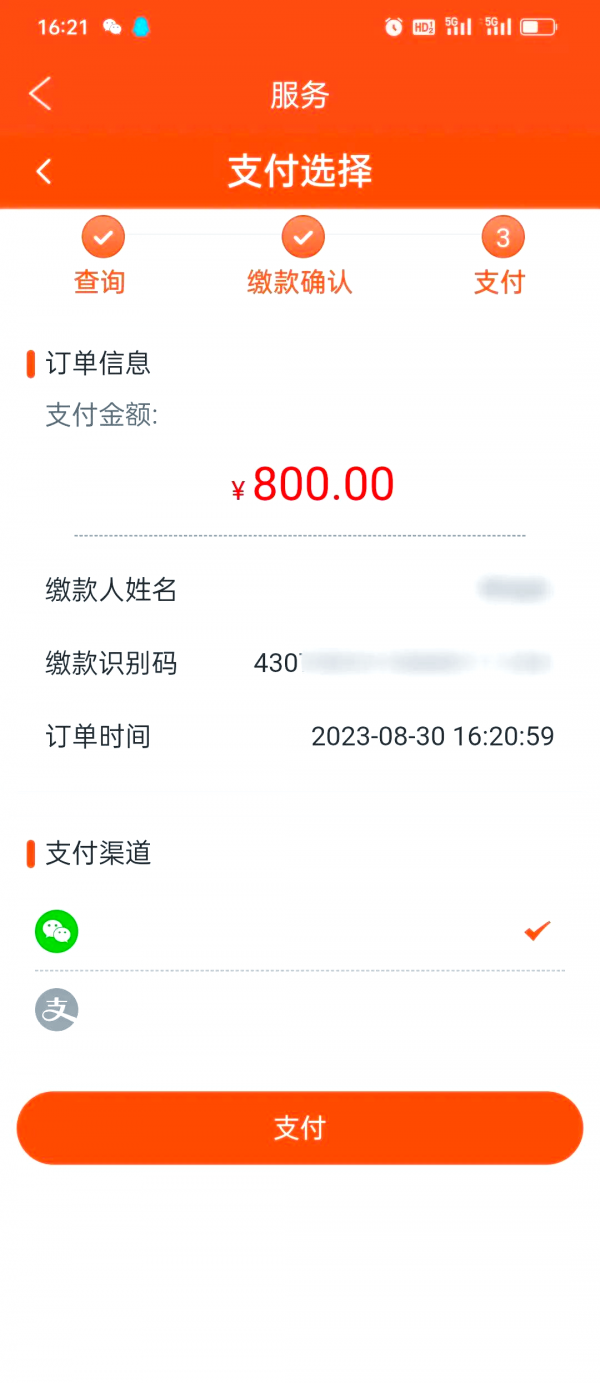Select WeChat Pay as payment channel

click(57, 931)
